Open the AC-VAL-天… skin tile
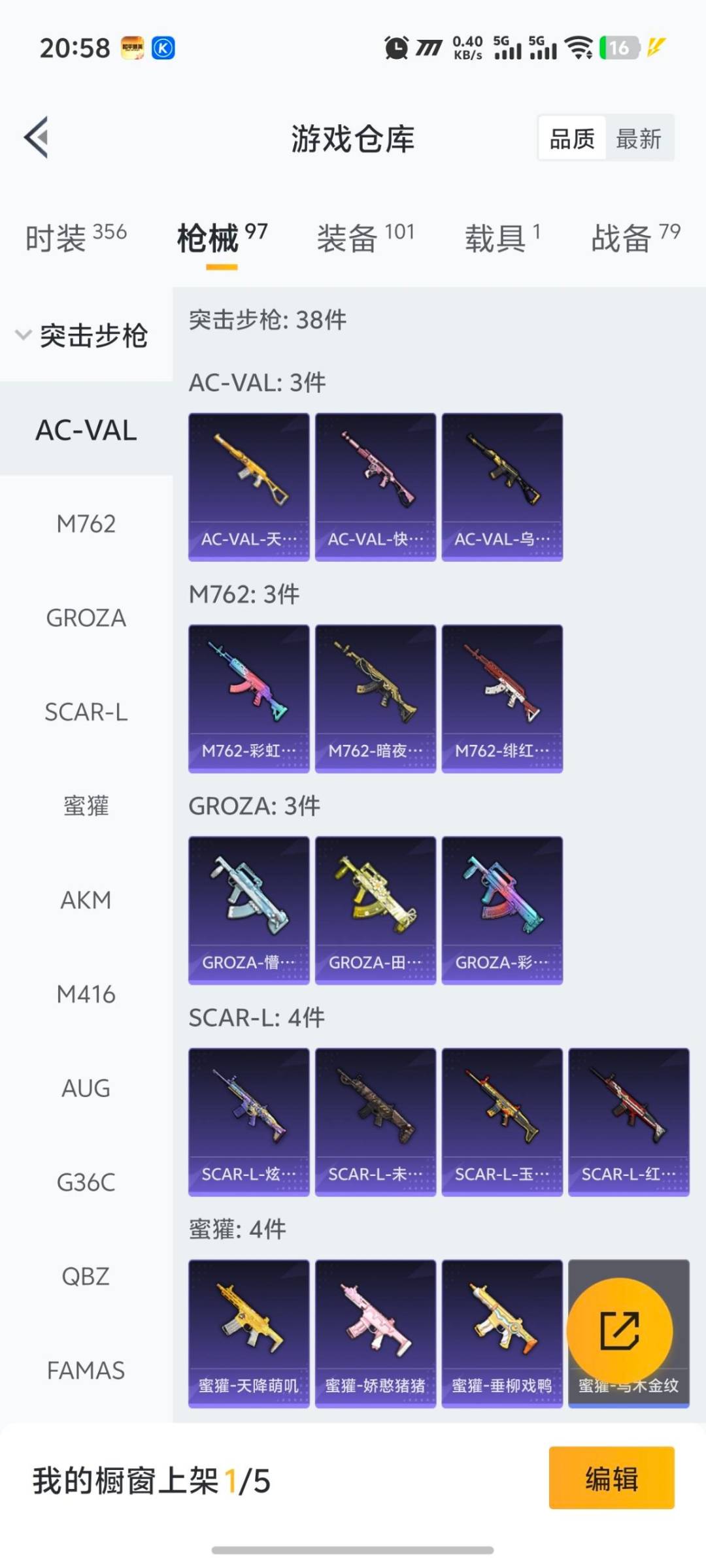Screen dimensions: 706x1568 click(x=248, y=487)
